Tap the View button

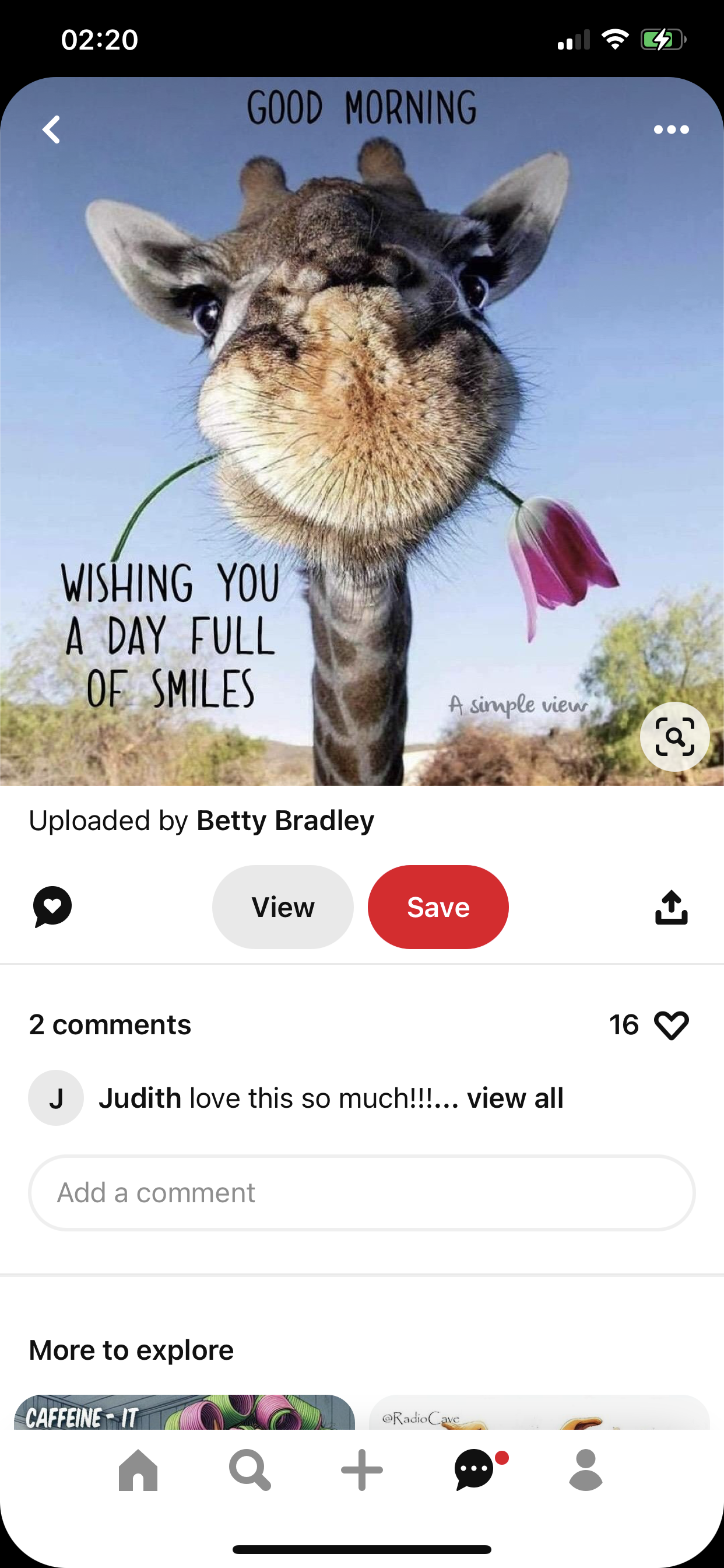[x=283, y=907]
